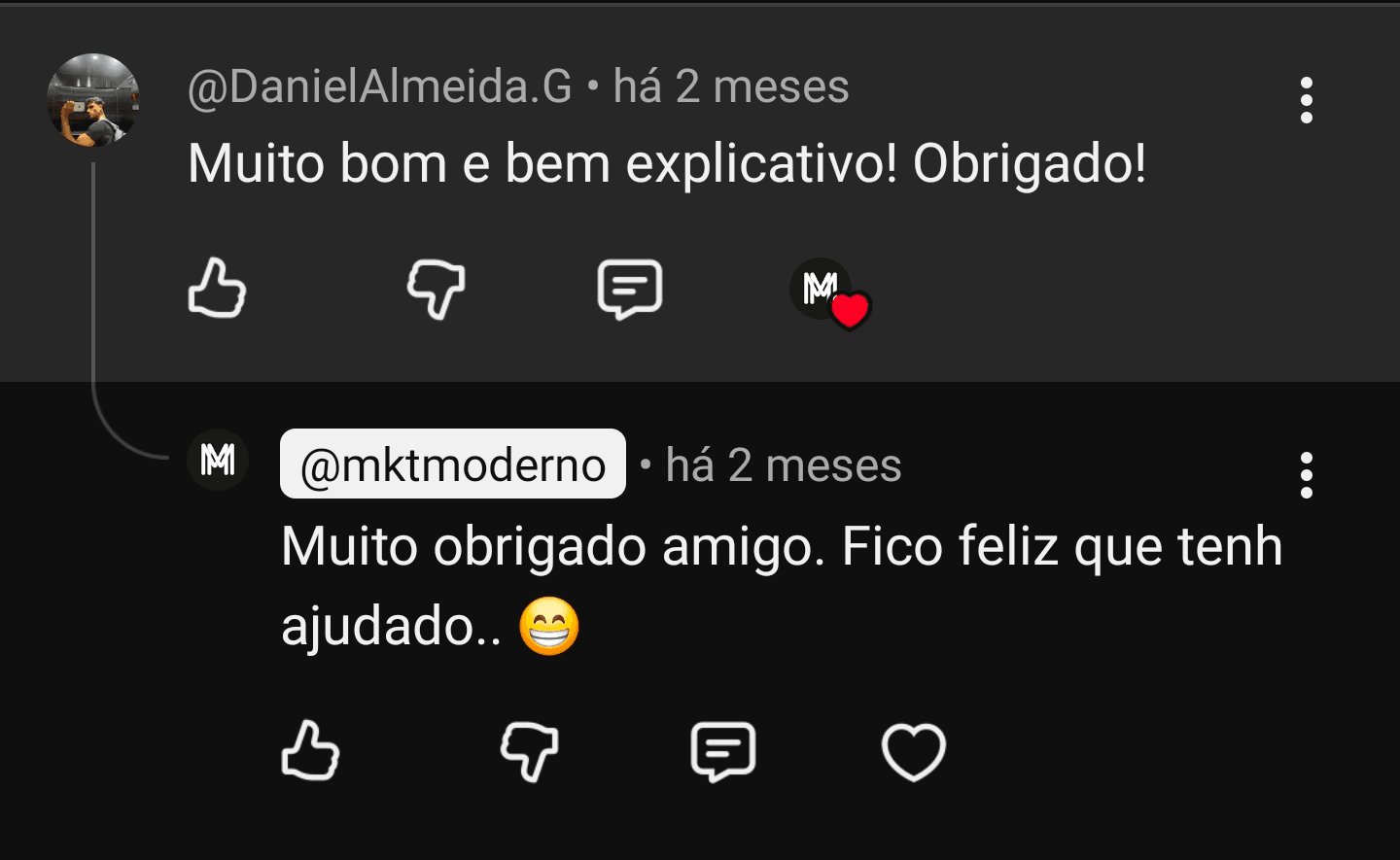
Task: Give a heart to mktmoderno's reply
Action: tap(914, 751)
